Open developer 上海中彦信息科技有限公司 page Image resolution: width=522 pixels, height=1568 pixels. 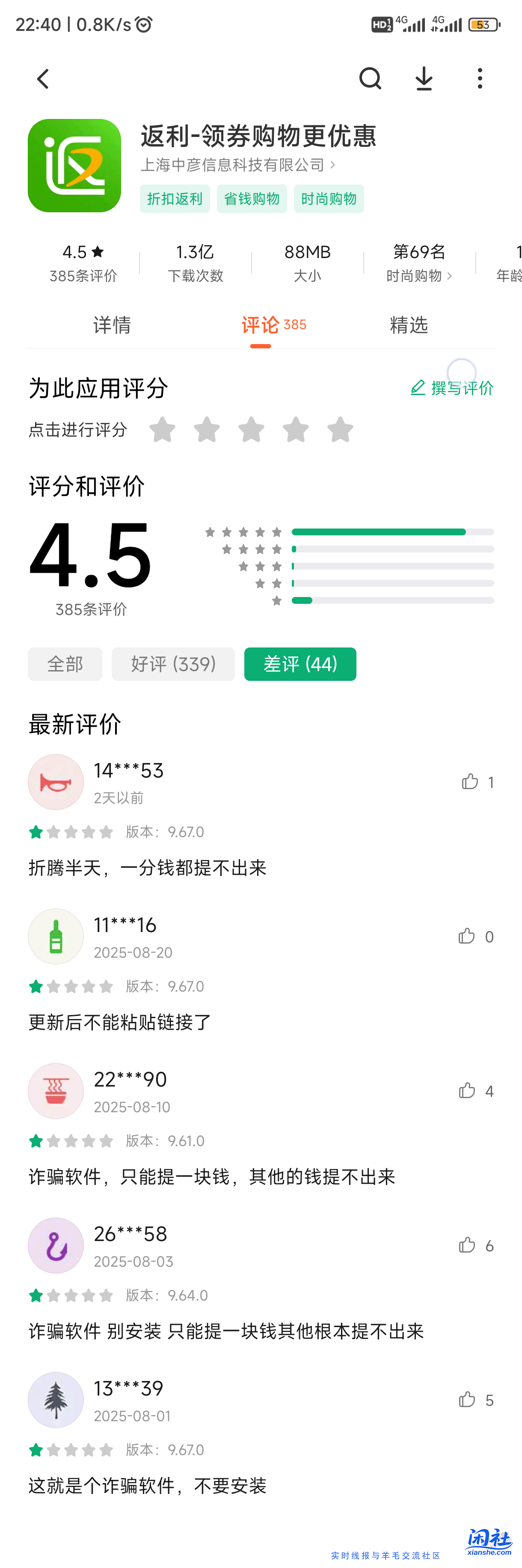238,165
